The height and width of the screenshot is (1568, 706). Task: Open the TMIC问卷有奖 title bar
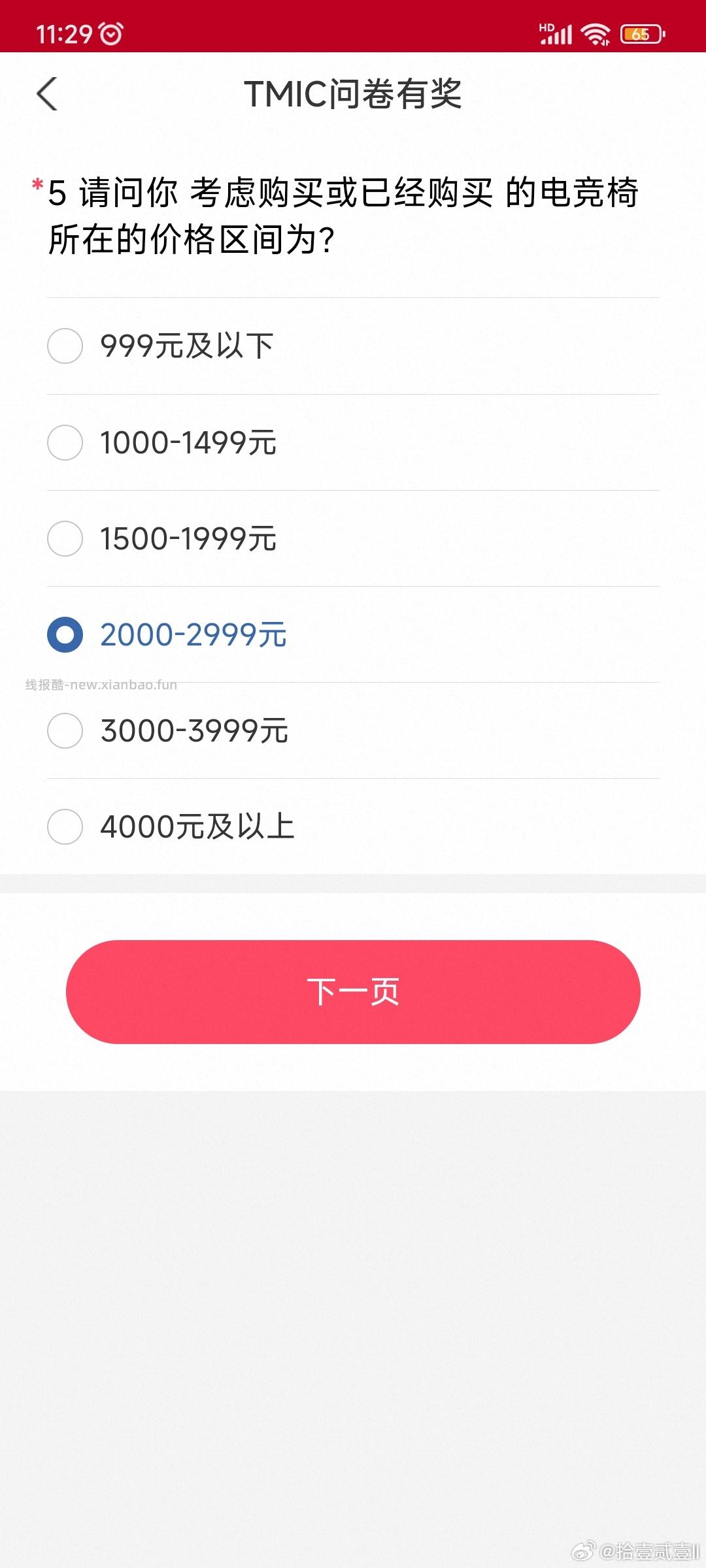click(x=353, y=94)
